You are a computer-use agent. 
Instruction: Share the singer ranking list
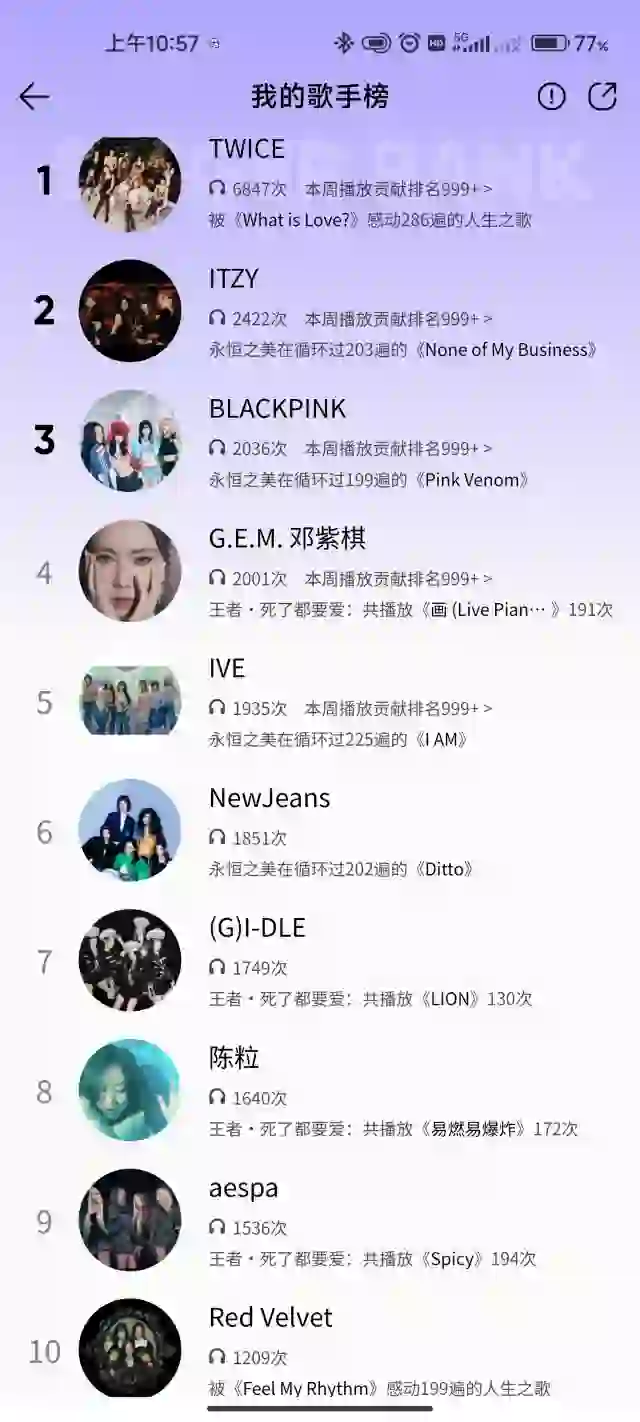point(602,96)
